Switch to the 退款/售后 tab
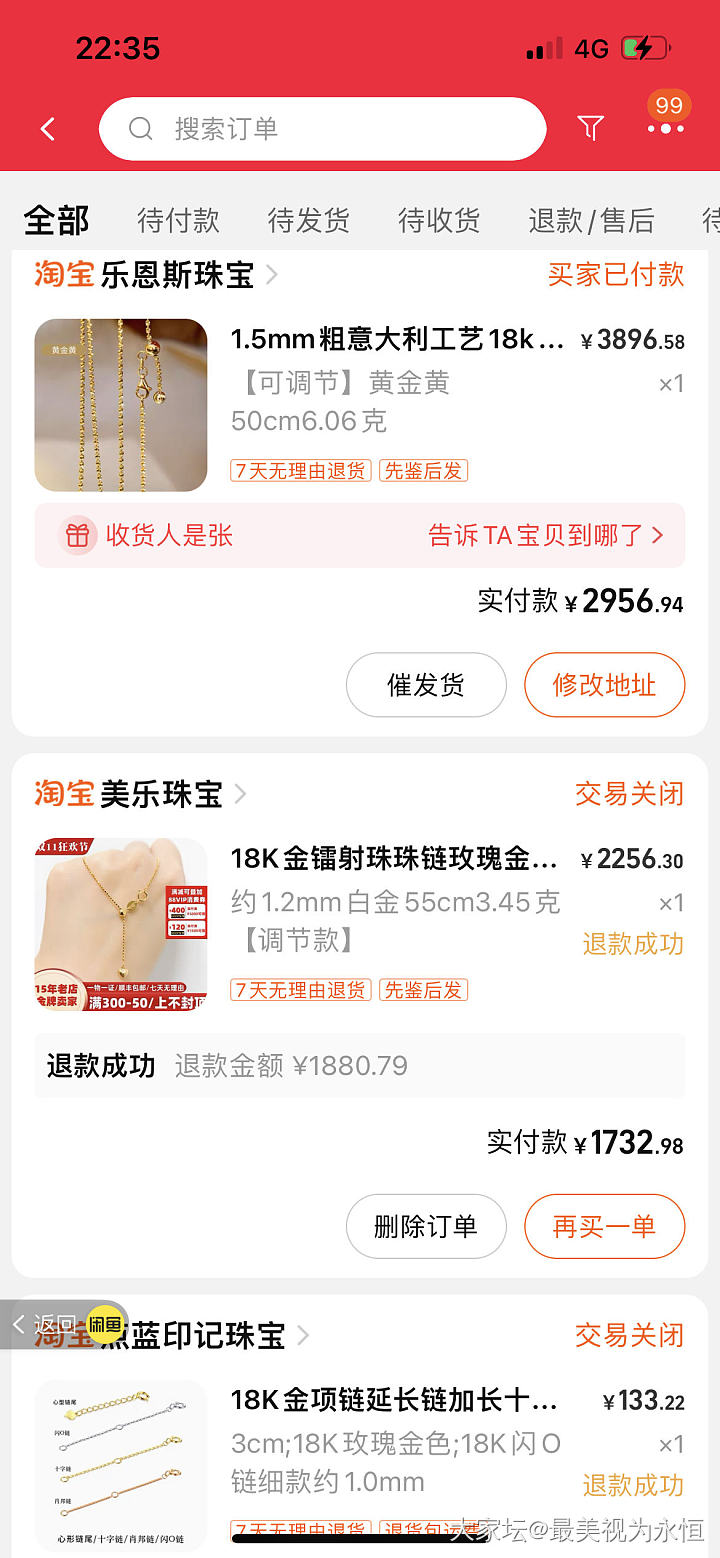The width and height of the screenshot is (720, 1558). point(591,220)
